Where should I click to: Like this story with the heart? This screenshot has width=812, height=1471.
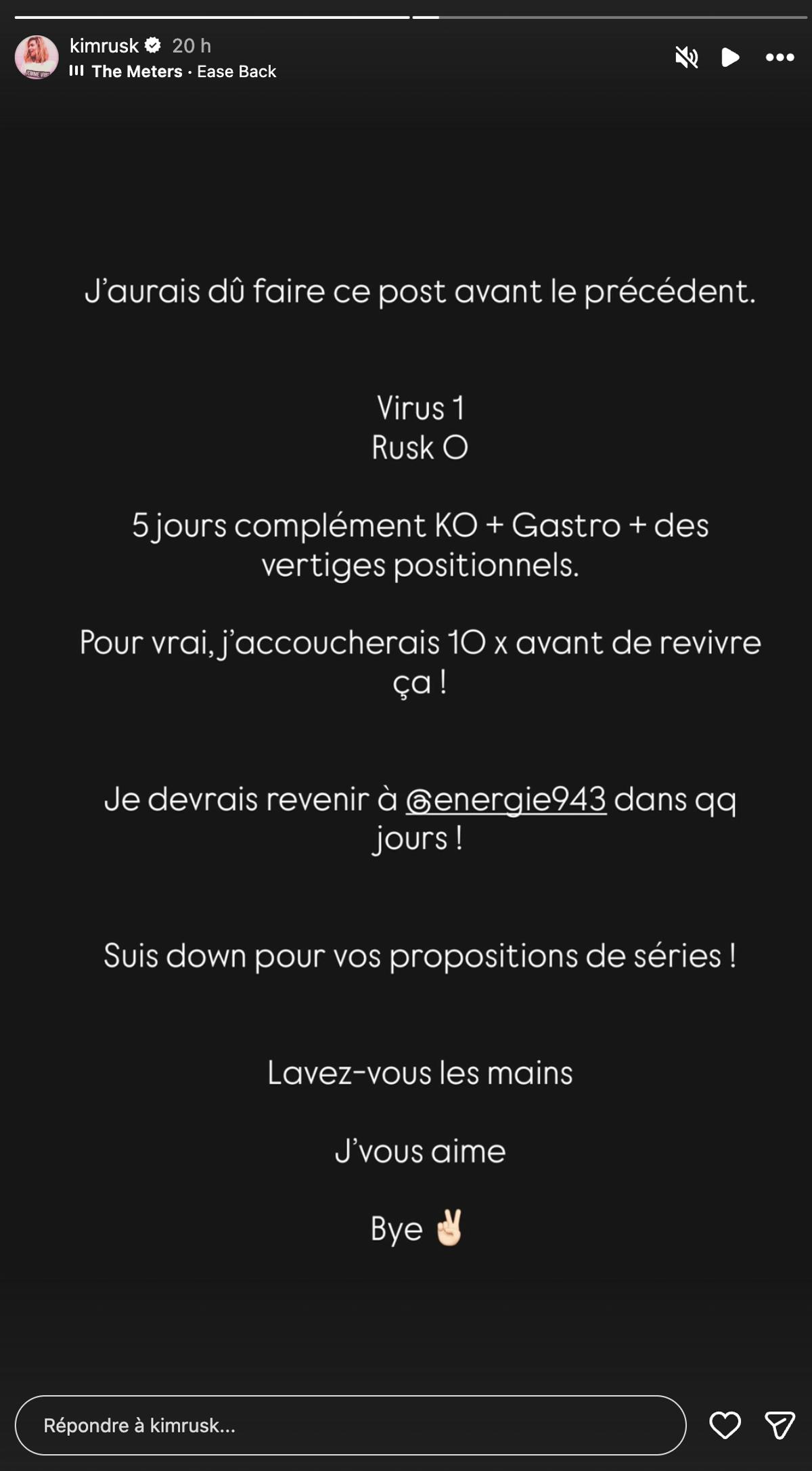[725, 1425]
